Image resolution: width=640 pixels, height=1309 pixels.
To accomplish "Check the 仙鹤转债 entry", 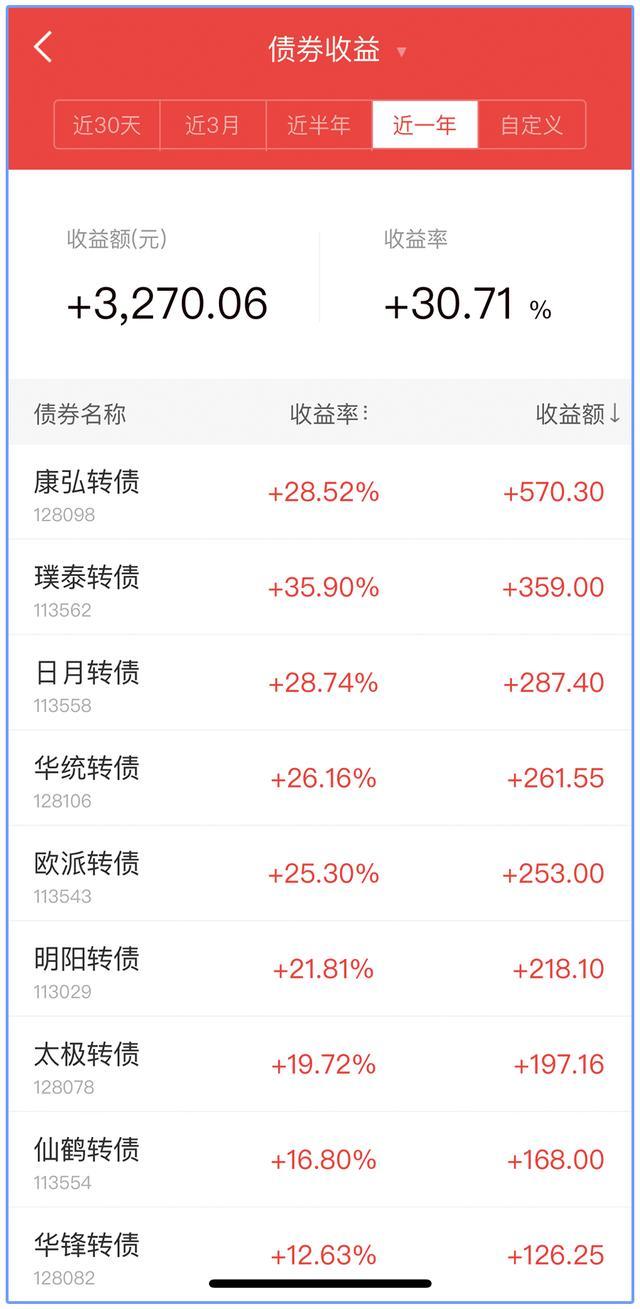I will pos(320,1160).
